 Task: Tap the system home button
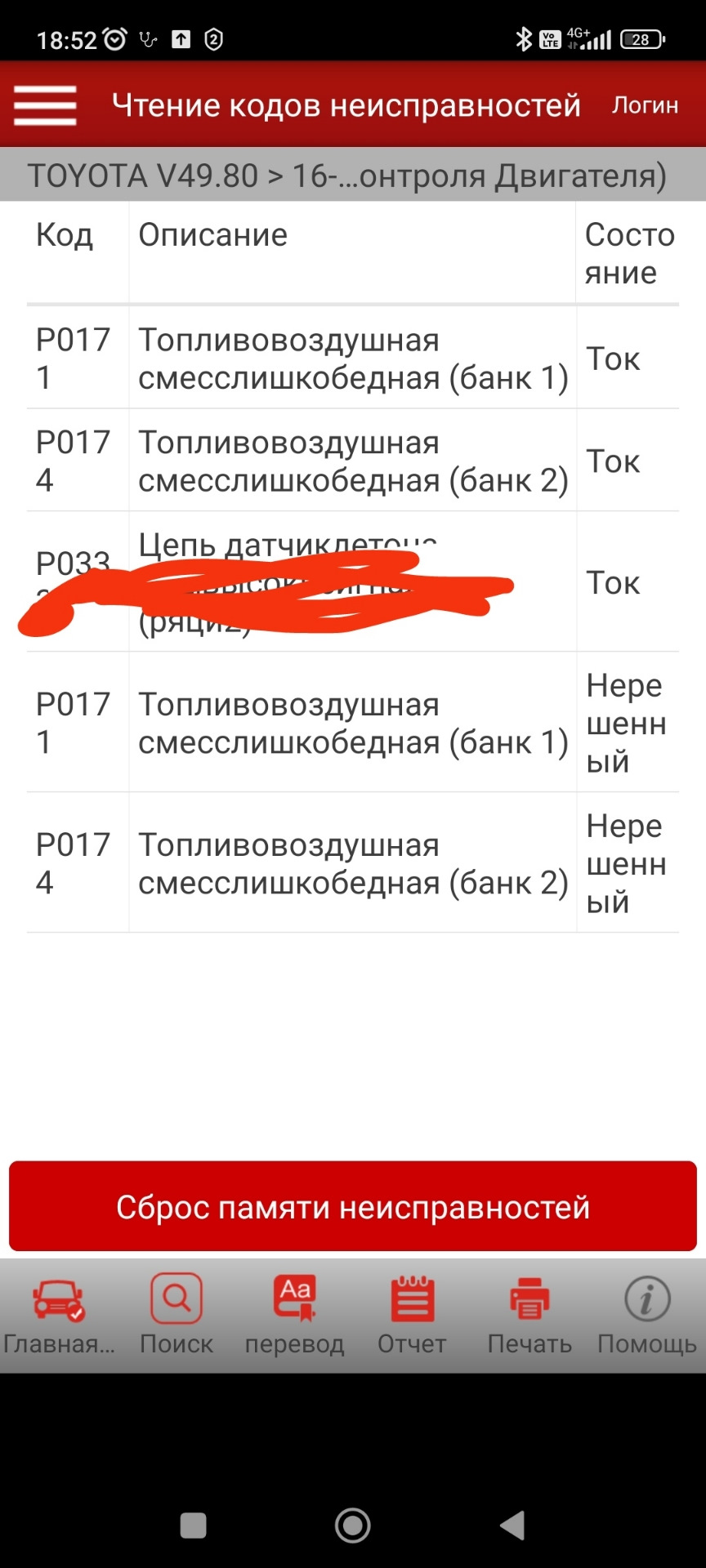(353, 1525)
